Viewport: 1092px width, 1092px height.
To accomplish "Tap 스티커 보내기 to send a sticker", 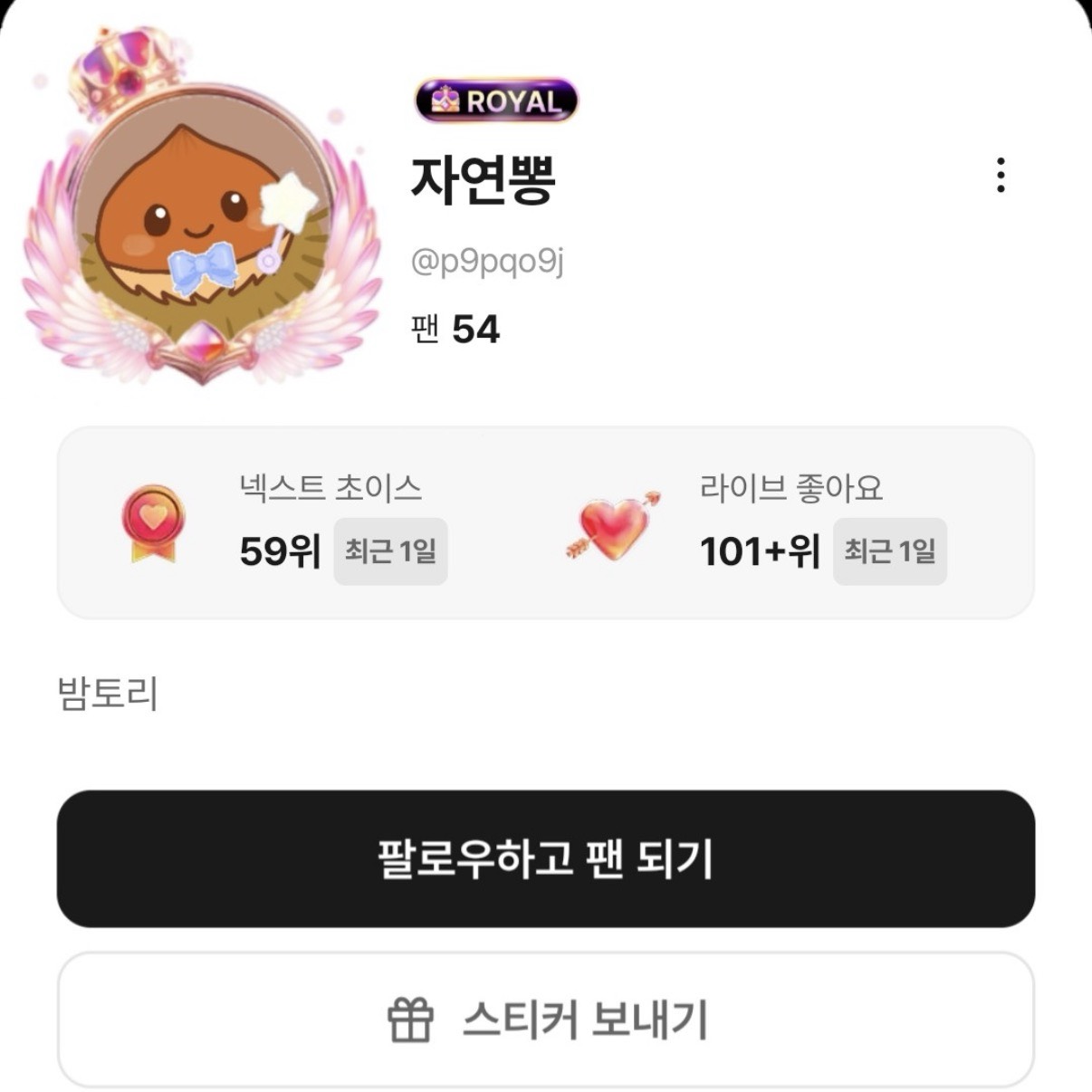I will point(545,1020).
